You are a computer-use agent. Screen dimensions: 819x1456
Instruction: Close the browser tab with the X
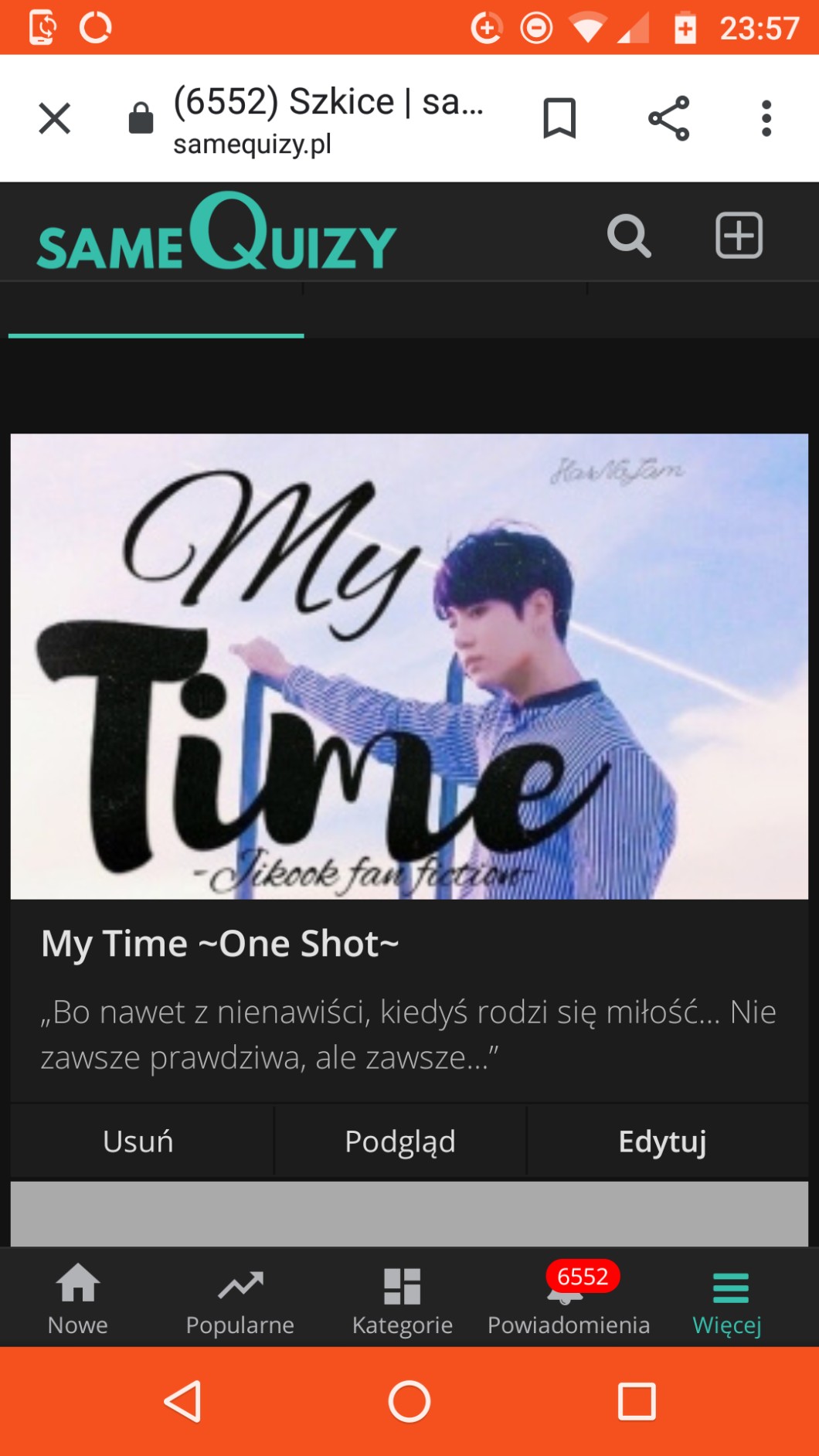pos(54,118)
